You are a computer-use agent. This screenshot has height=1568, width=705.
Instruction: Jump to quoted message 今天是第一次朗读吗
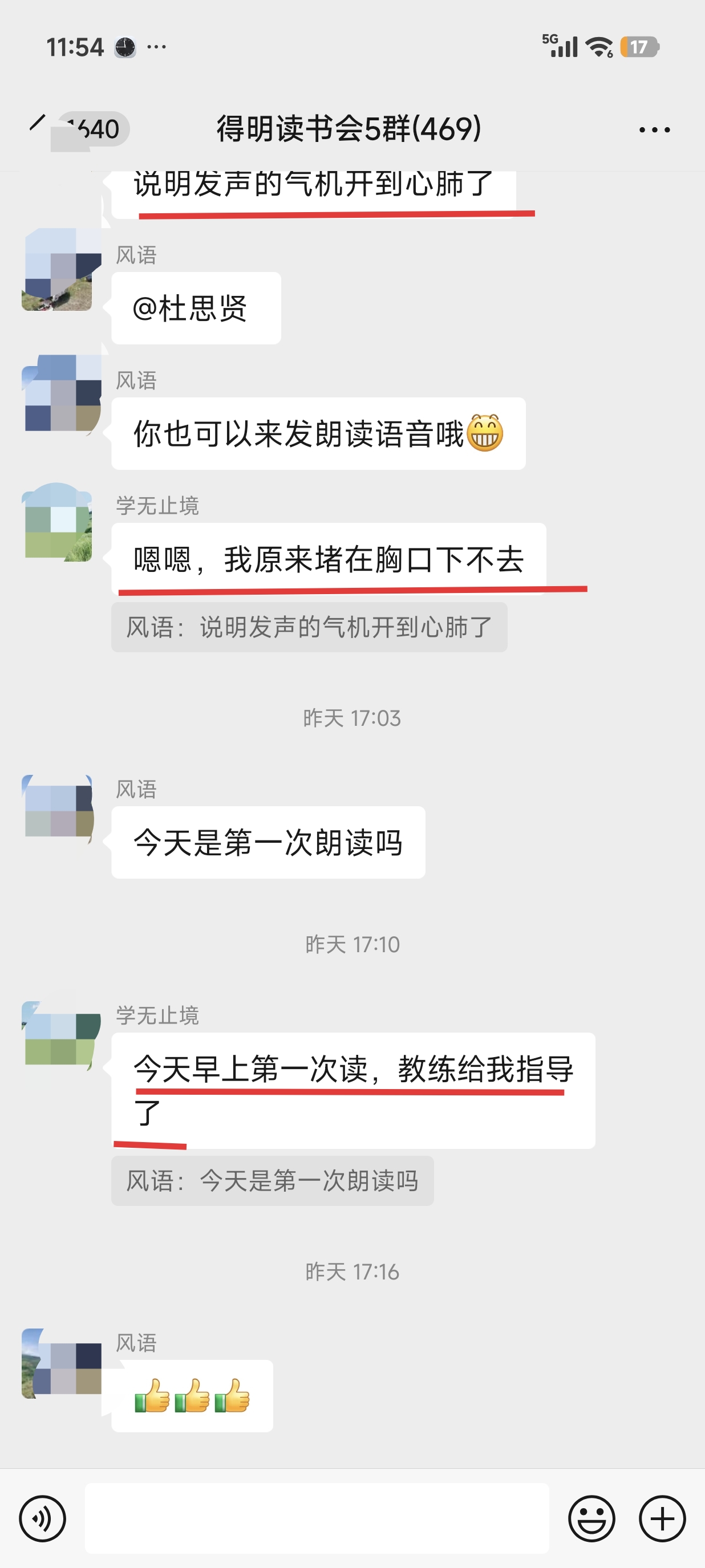pos(272,1181)
